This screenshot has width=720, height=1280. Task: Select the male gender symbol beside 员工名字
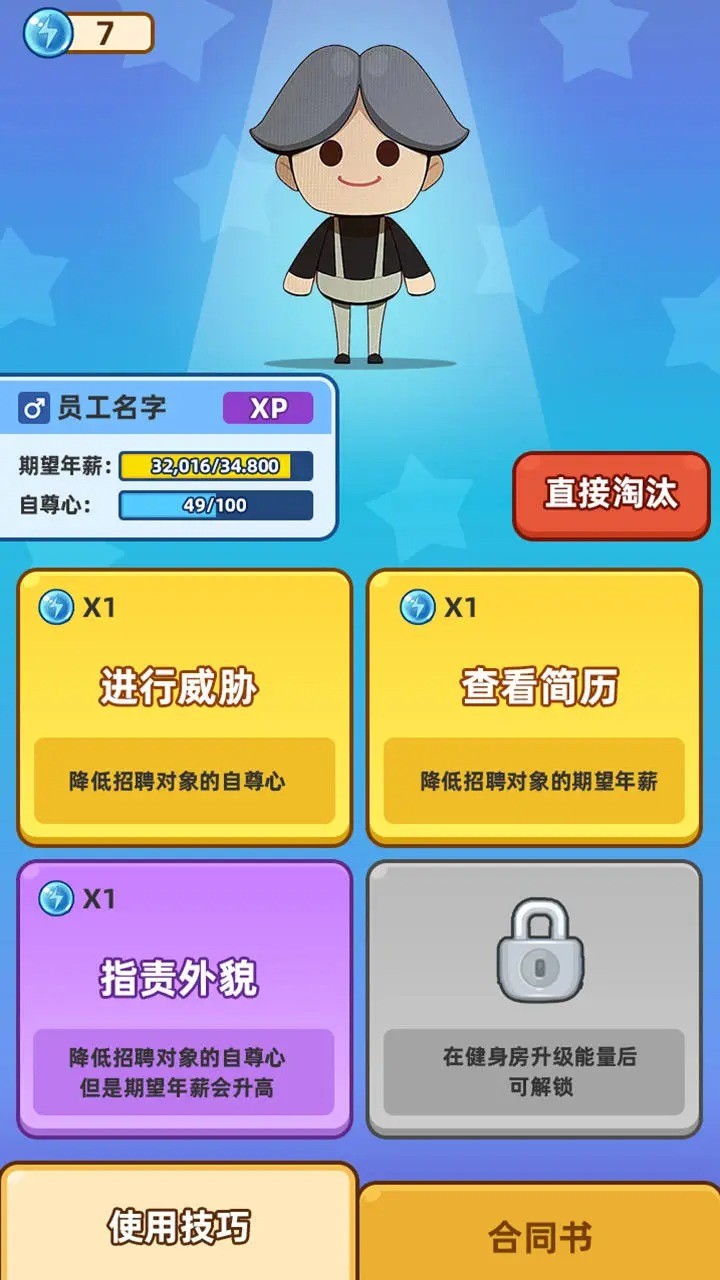click(32, 406)
